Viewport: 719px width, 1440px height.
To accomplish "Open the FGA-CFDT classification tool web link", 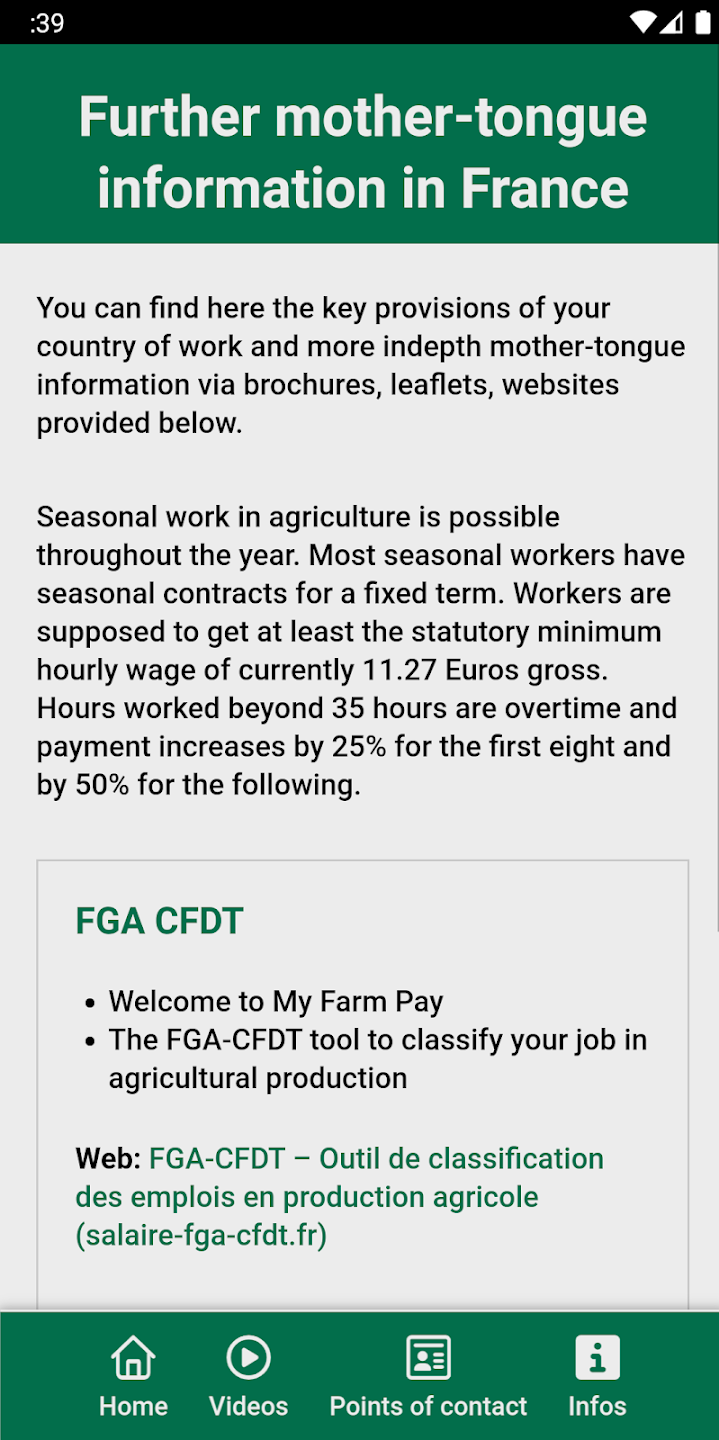I will [x=340, y=1196].
